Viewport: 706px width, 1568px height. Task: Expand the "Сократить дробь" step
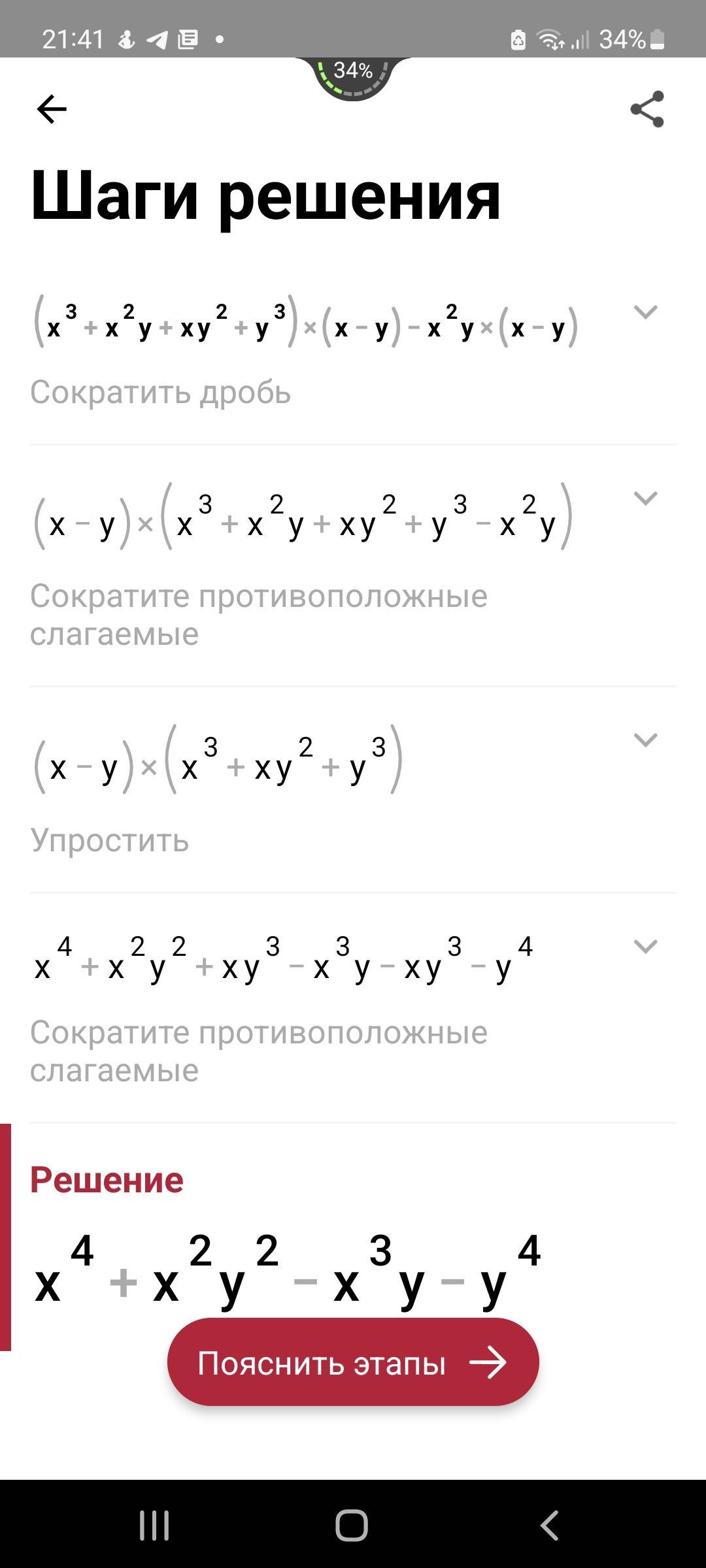[645, 312]
